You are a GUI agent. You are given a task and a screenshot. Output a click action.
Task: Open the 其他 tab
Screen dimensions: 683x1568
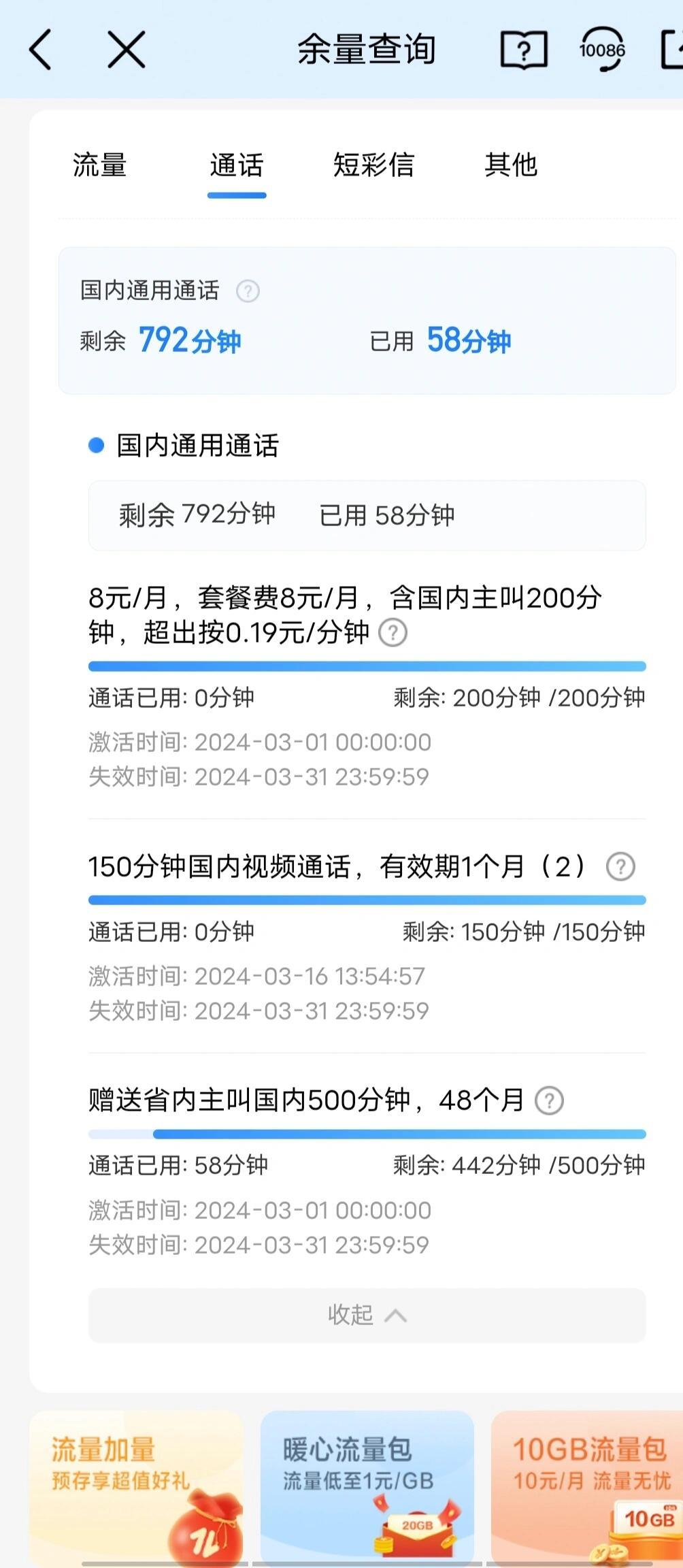pyautogui.click(x=511, y=165)
